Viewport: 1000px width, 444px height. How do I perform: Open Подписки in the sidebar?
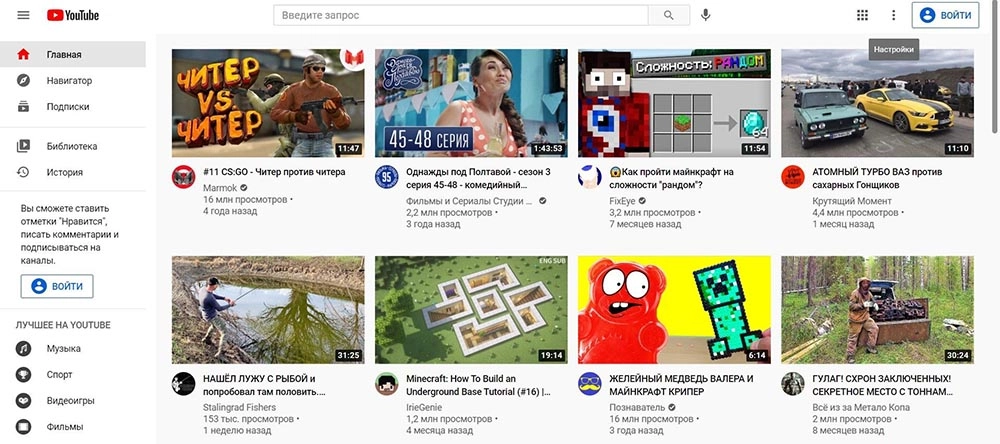67,106
